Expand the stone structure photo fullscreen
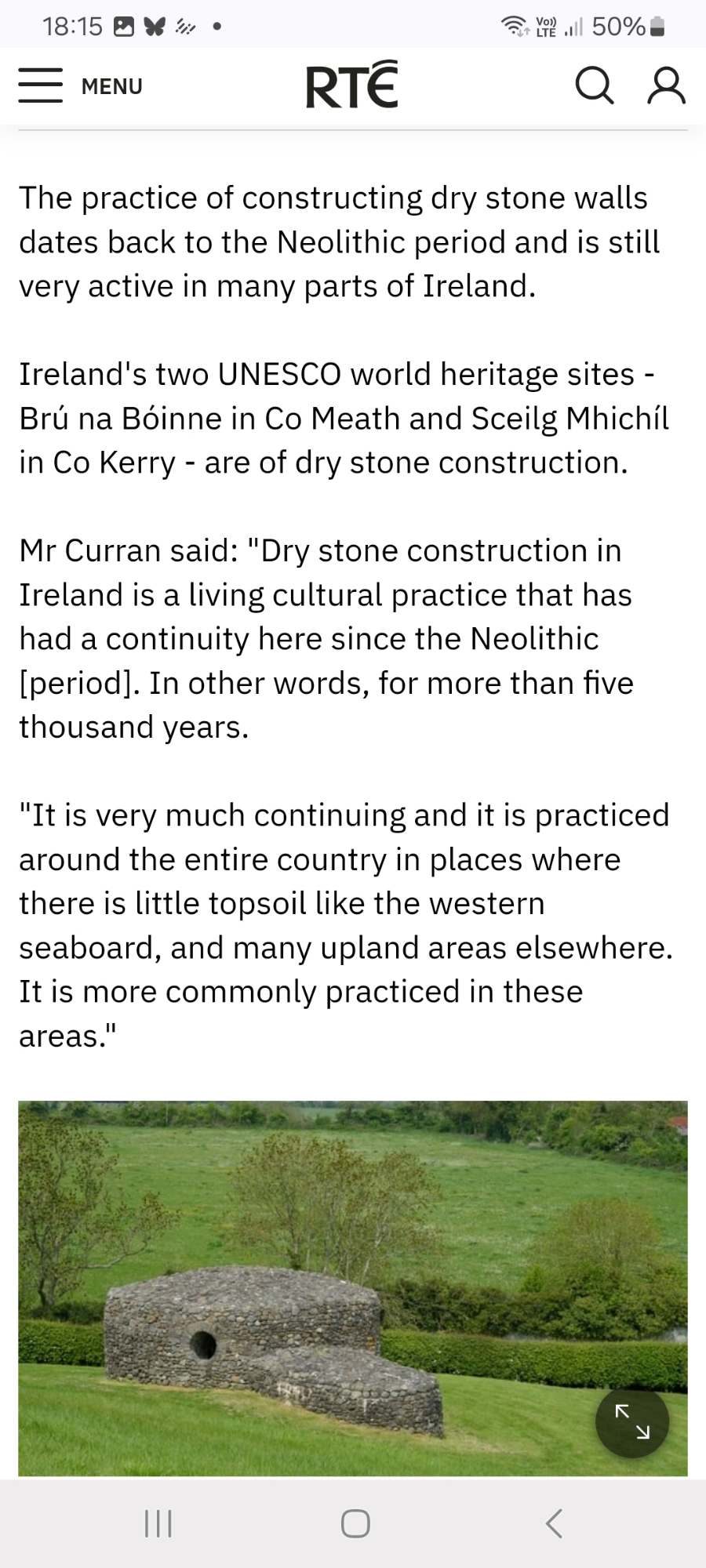 pyautogui.click(x=631, y=1421)
